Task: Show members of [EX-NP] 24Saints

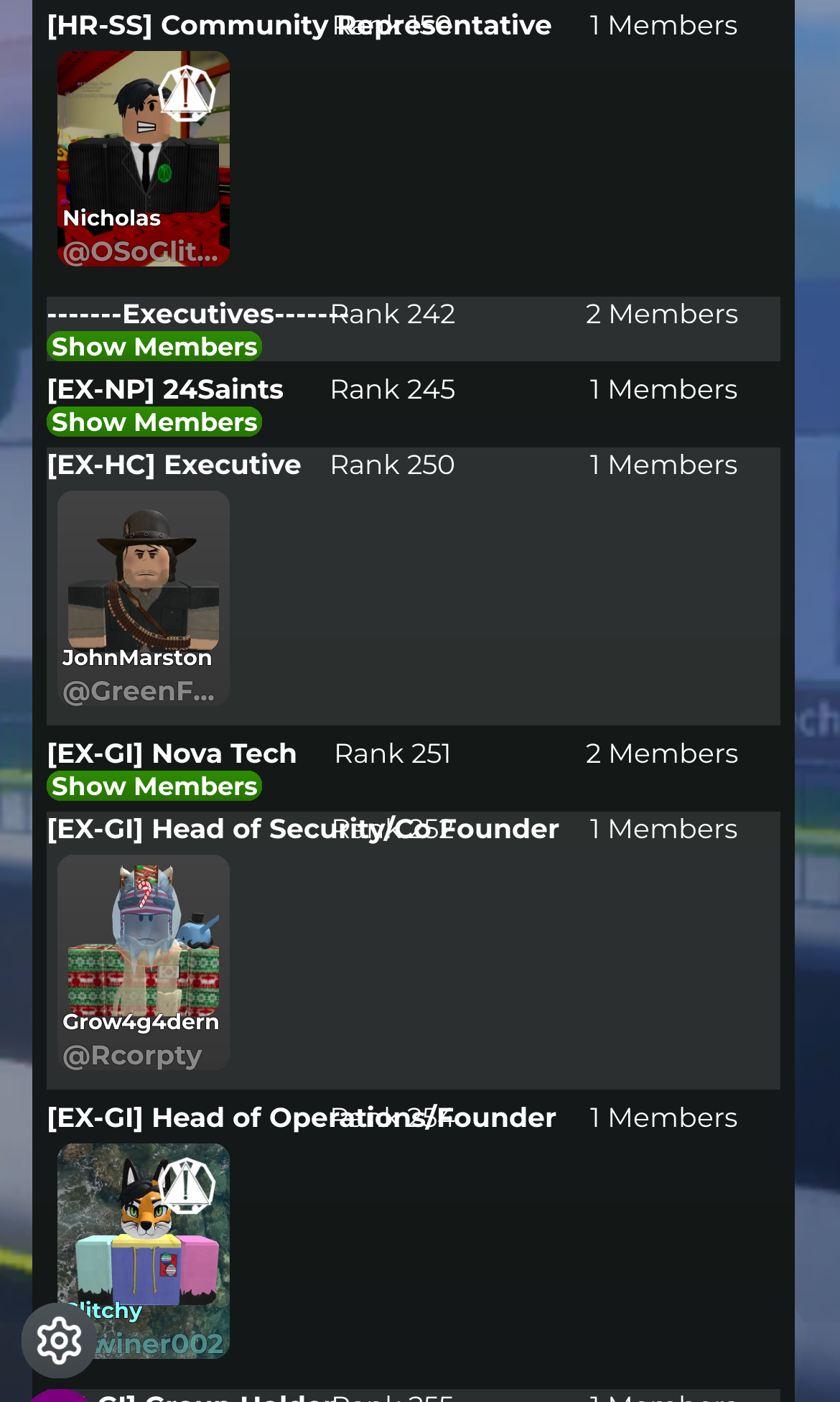Action: [x=154, y=422]
